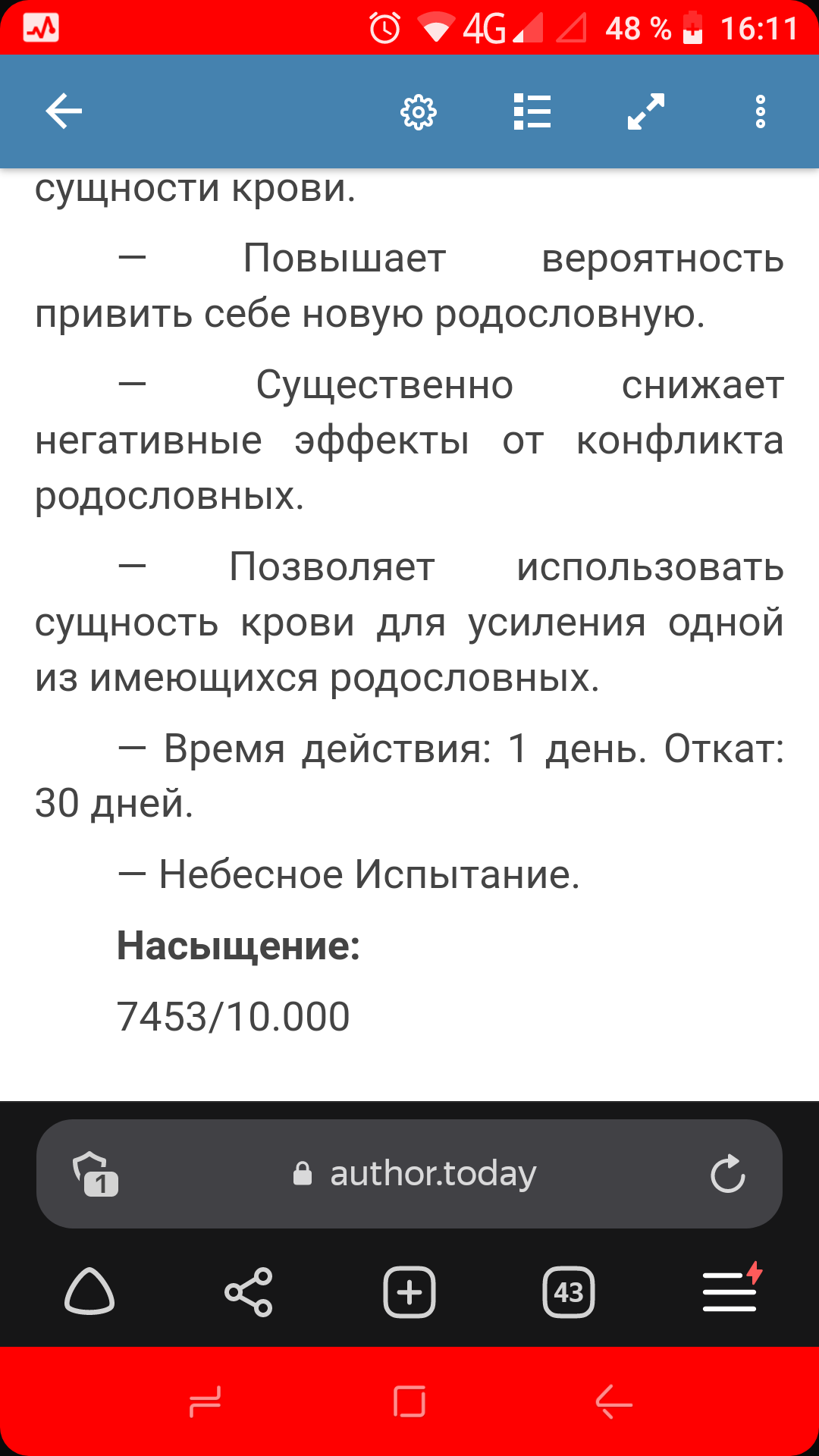The image size is (819, 1456).
Task: Tap the system back button
Action: pos(614,1401)
